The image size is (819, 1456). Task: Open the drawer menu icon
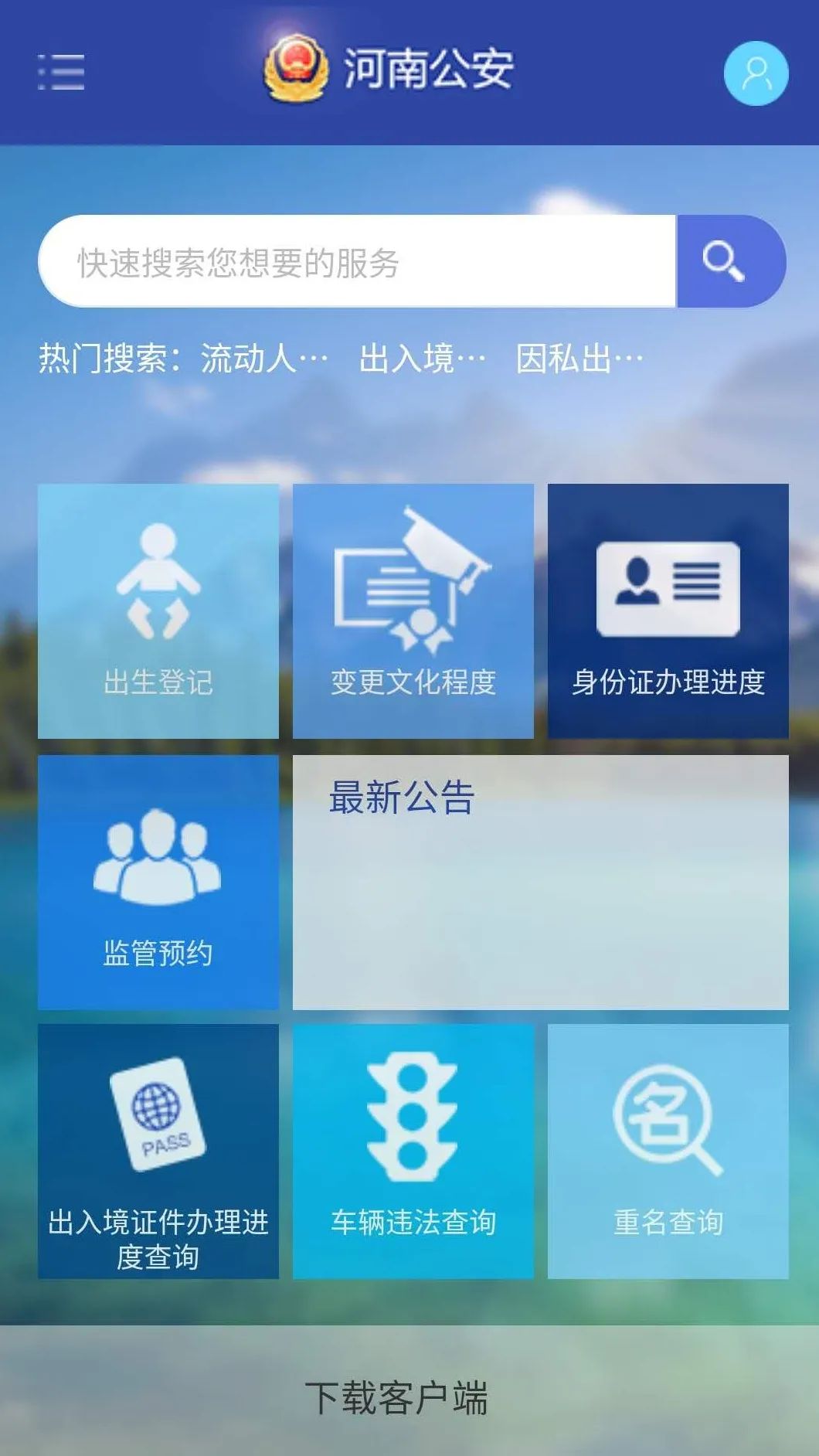61,73
